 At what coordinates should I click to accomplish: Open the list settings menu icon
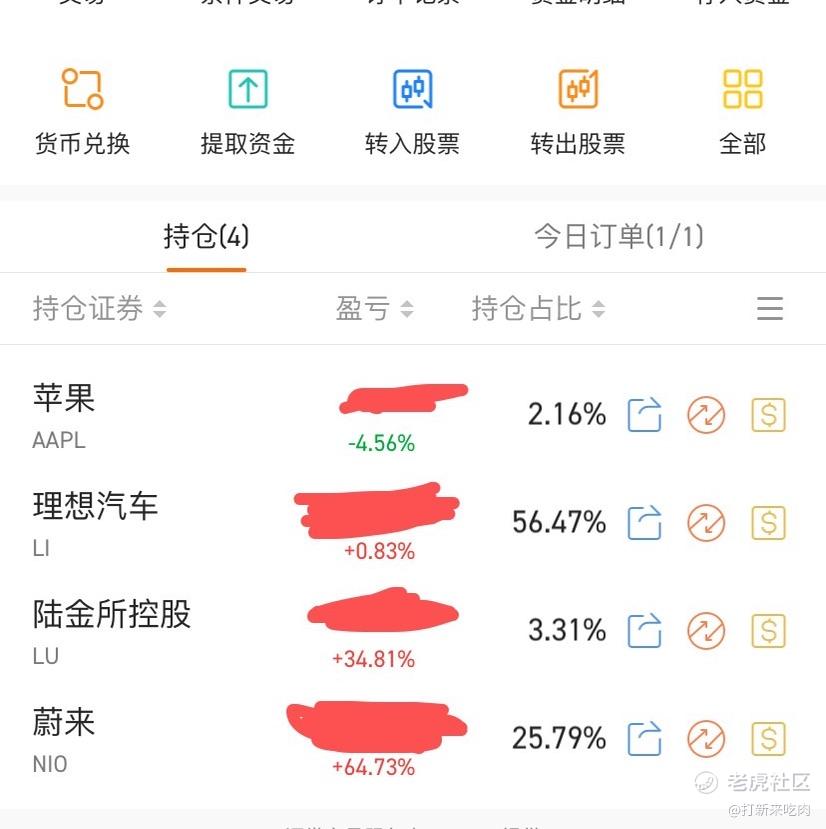(x=769, y=309)
